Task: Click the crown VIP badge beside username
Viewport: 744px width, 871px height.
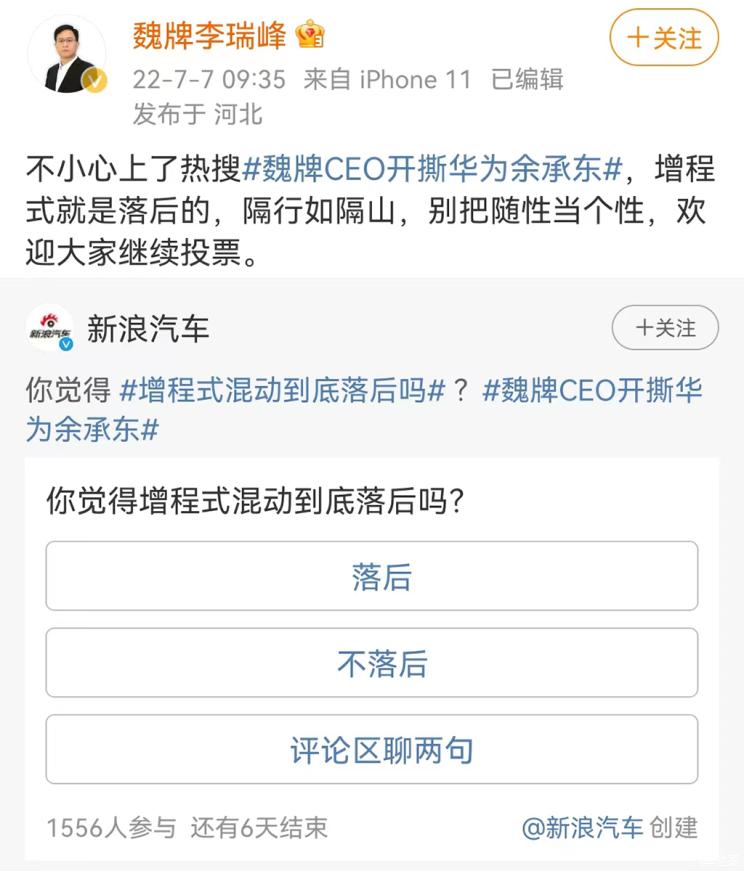Action: [311, 34]
